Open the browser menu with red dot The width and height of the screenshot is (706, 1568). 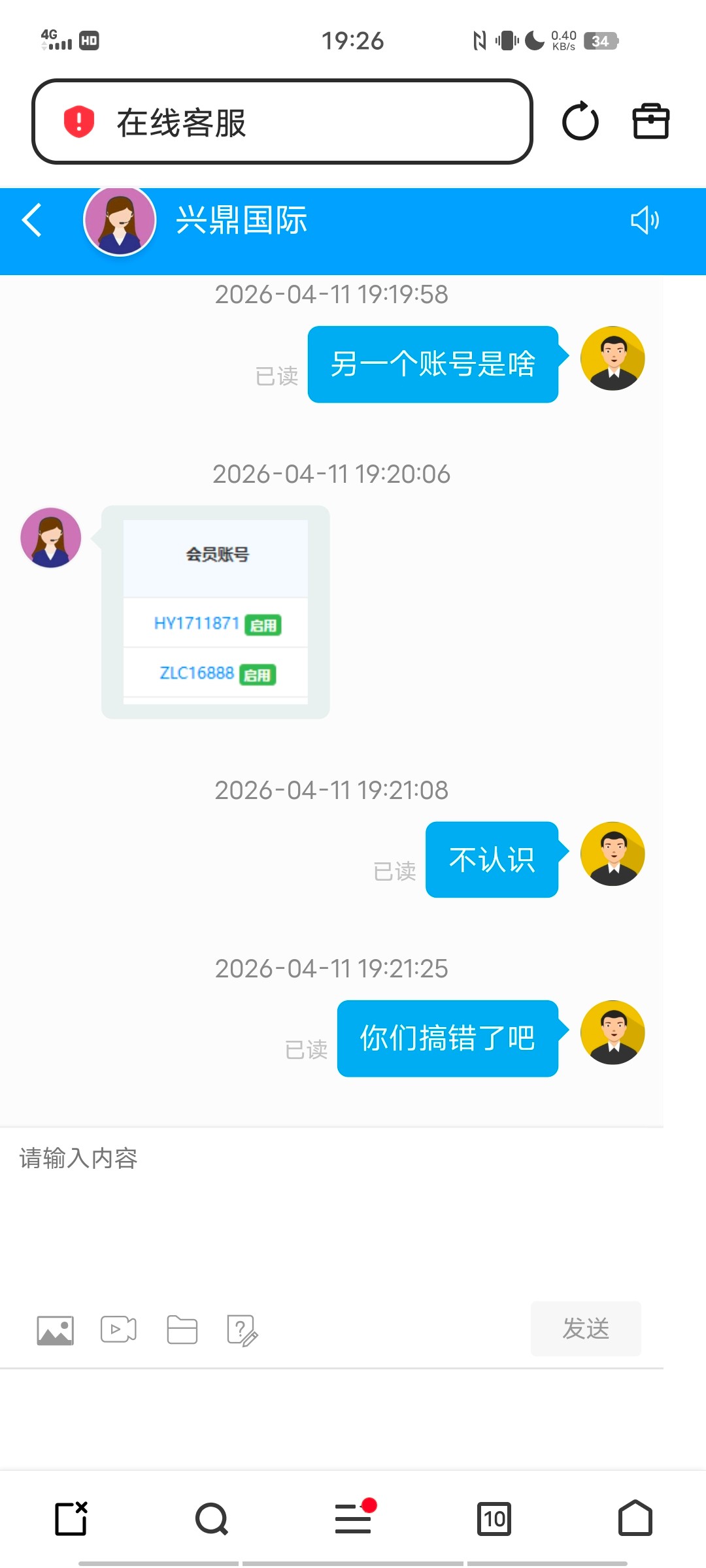(x=353, y=1518)
